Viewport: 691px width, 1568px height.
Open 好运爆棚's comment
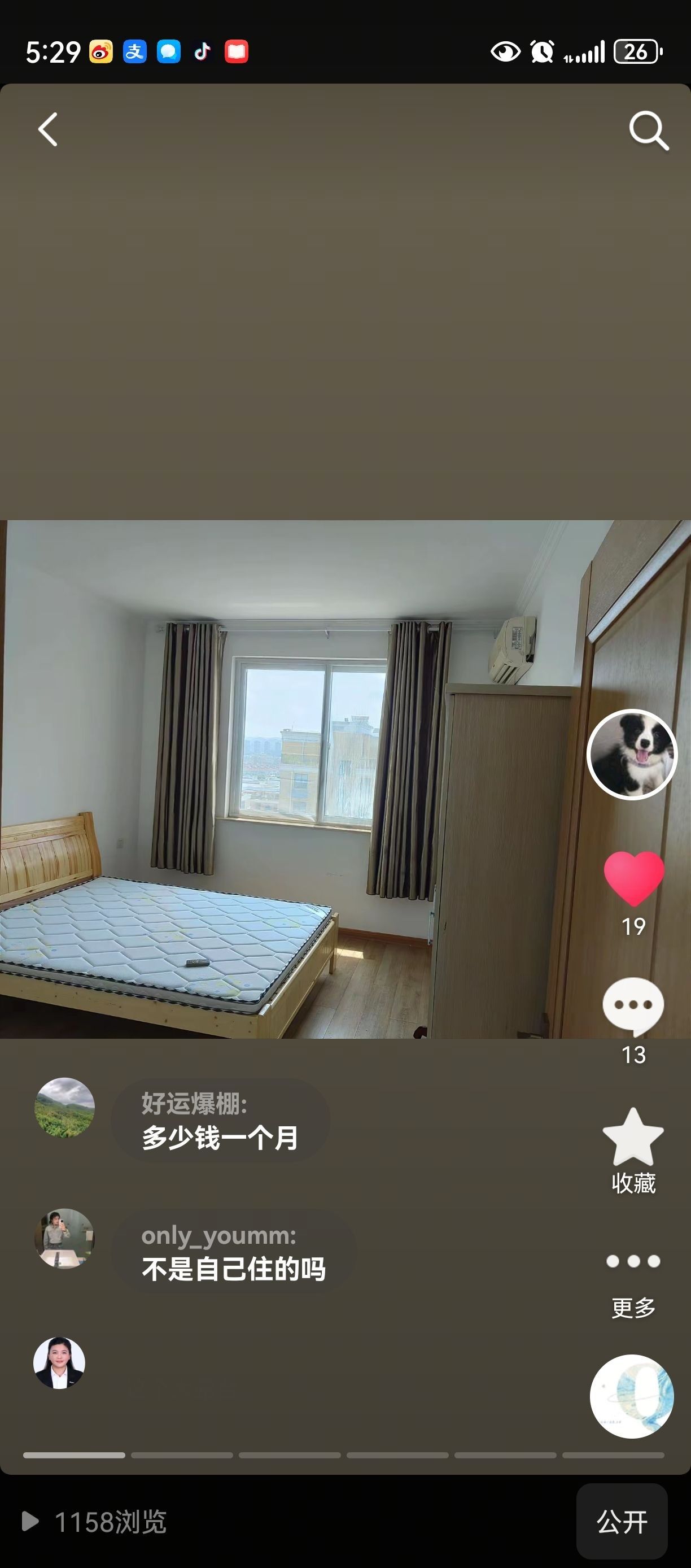pos(220,1121)
